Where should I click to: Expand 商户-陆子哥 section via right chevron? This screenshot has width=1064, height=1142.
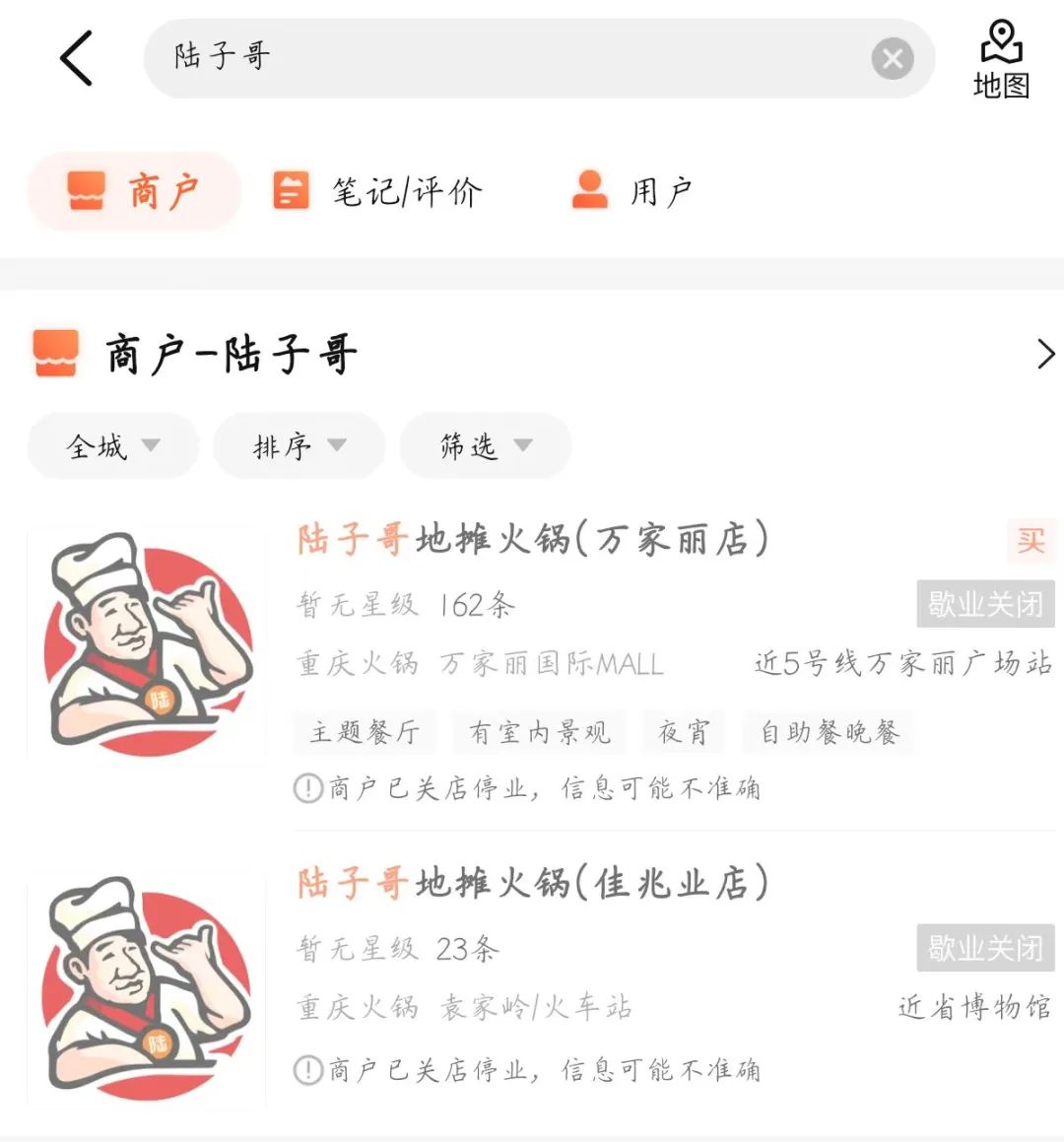[1046, 354]
